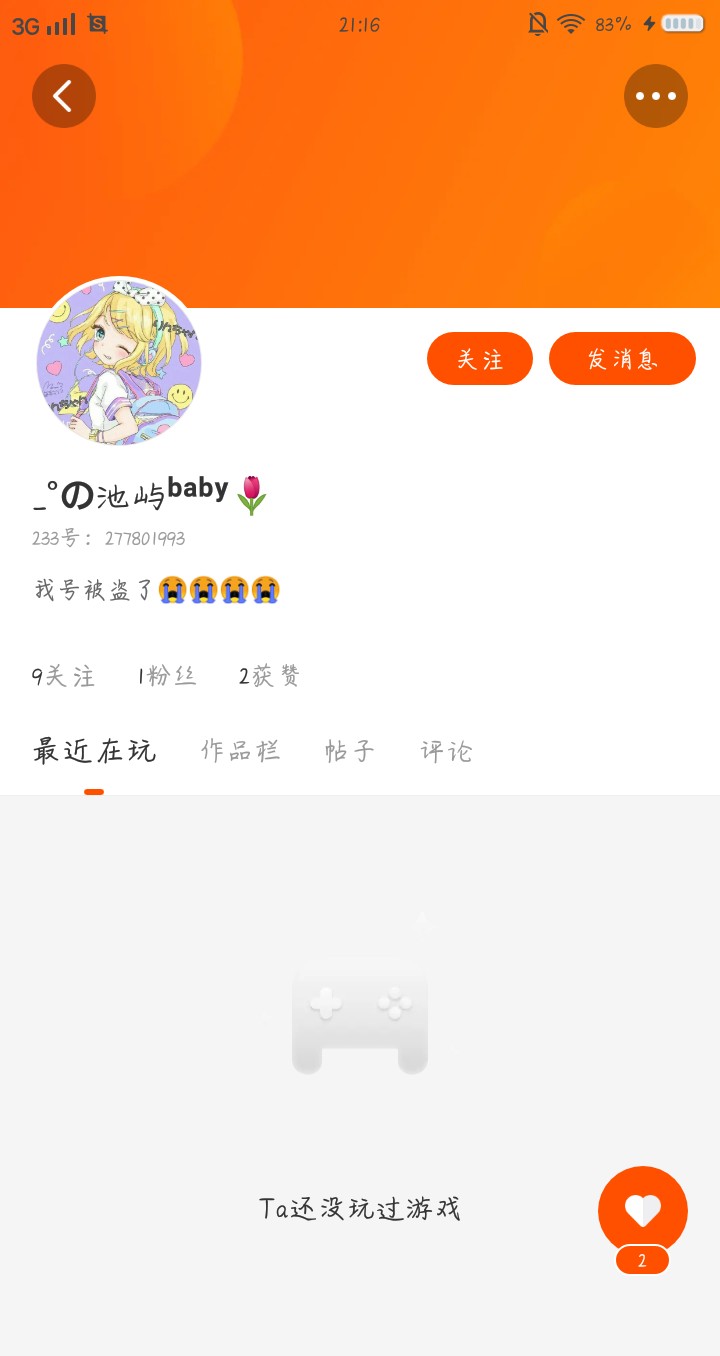
Task: Switch to the 作品栏 tab
Action: [x=240, y=751]
